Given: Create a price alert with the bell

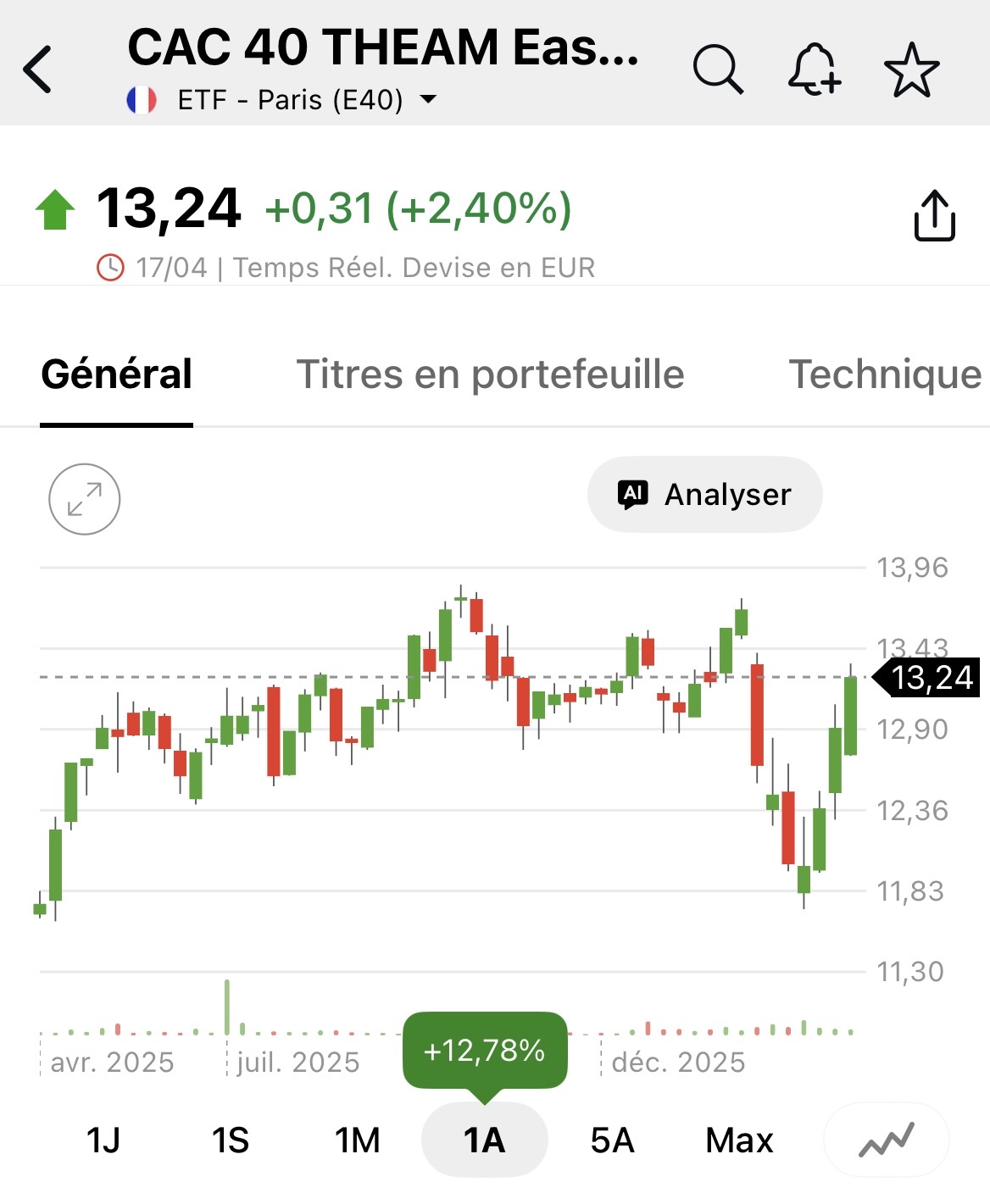Looking at the screenshot, I should pyautogui.click(x=814, y=69).
